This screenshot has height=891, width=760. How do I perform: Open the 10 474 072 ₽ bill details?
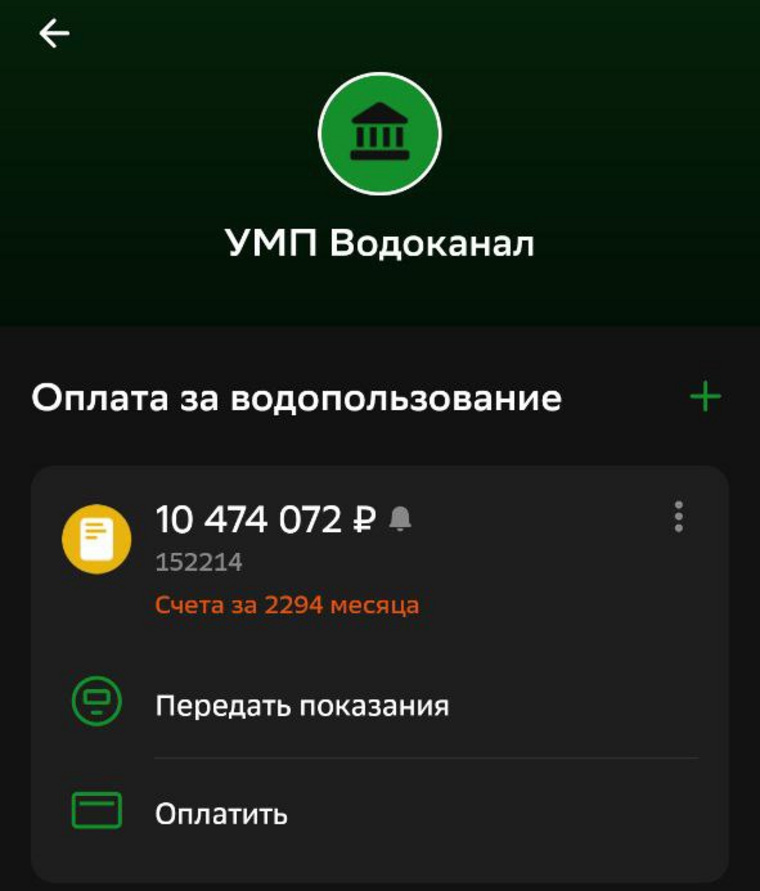(x=266, y=520)
